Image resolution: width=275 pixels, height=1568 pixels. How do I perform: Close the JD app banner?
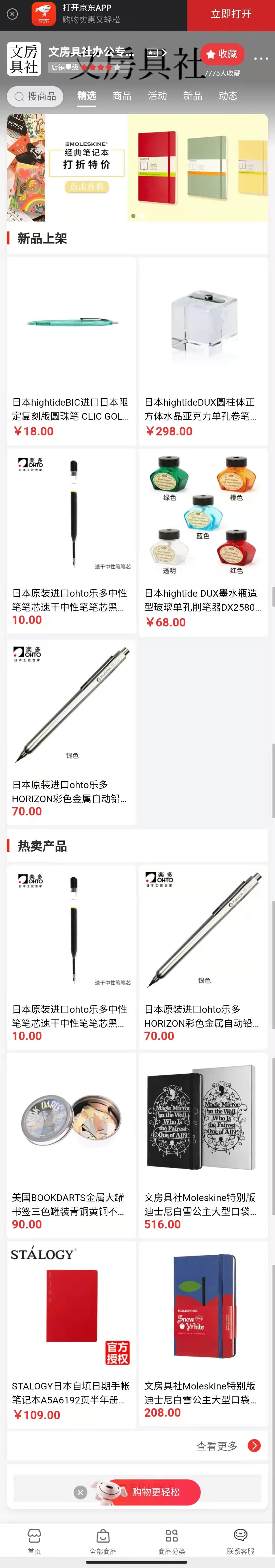12,13
